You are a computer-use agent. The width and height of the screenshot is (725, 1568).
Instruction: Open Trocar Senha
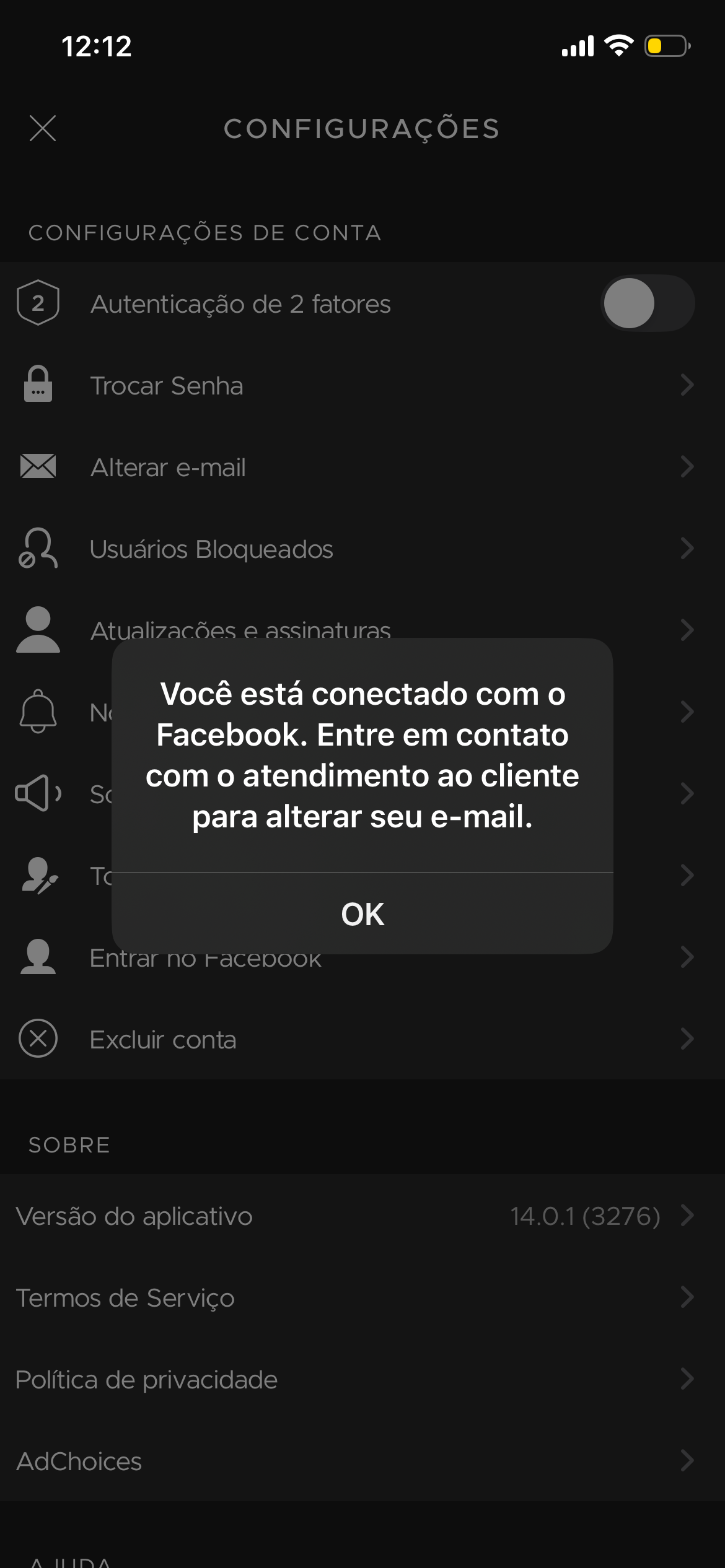coord(362,385)
